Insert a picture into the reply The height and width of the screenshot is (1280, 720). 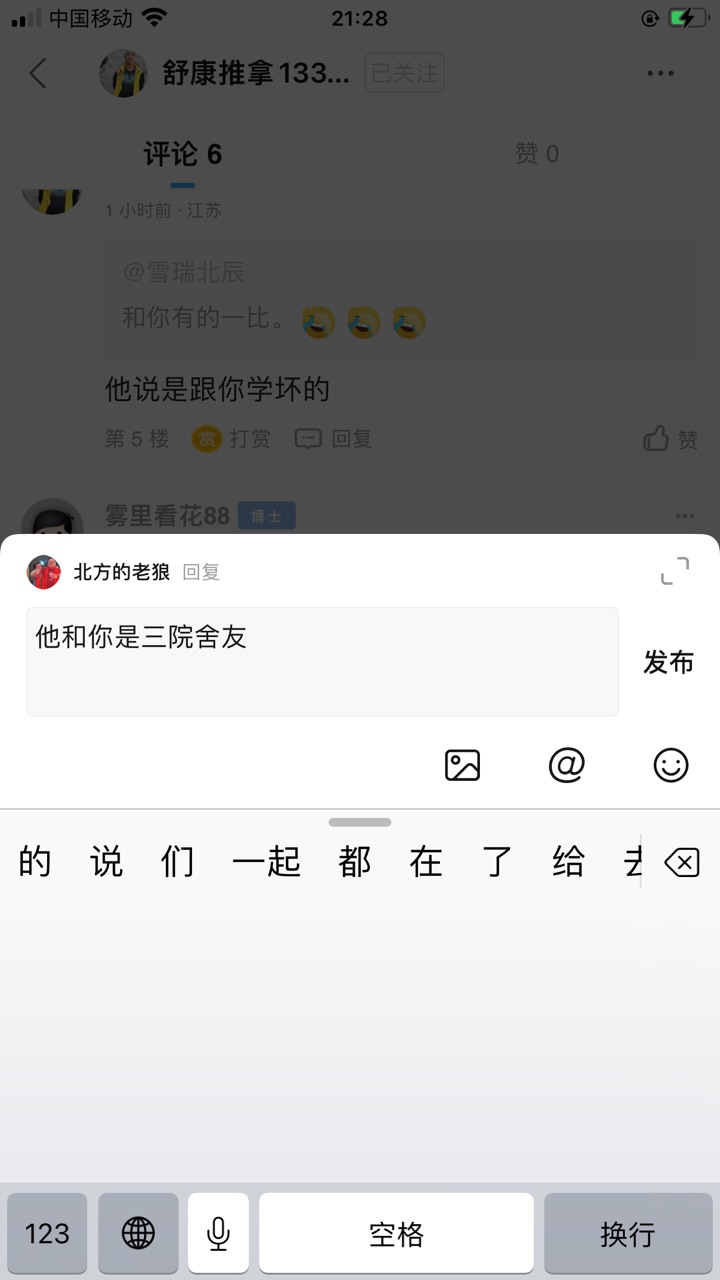pos(462,765)
